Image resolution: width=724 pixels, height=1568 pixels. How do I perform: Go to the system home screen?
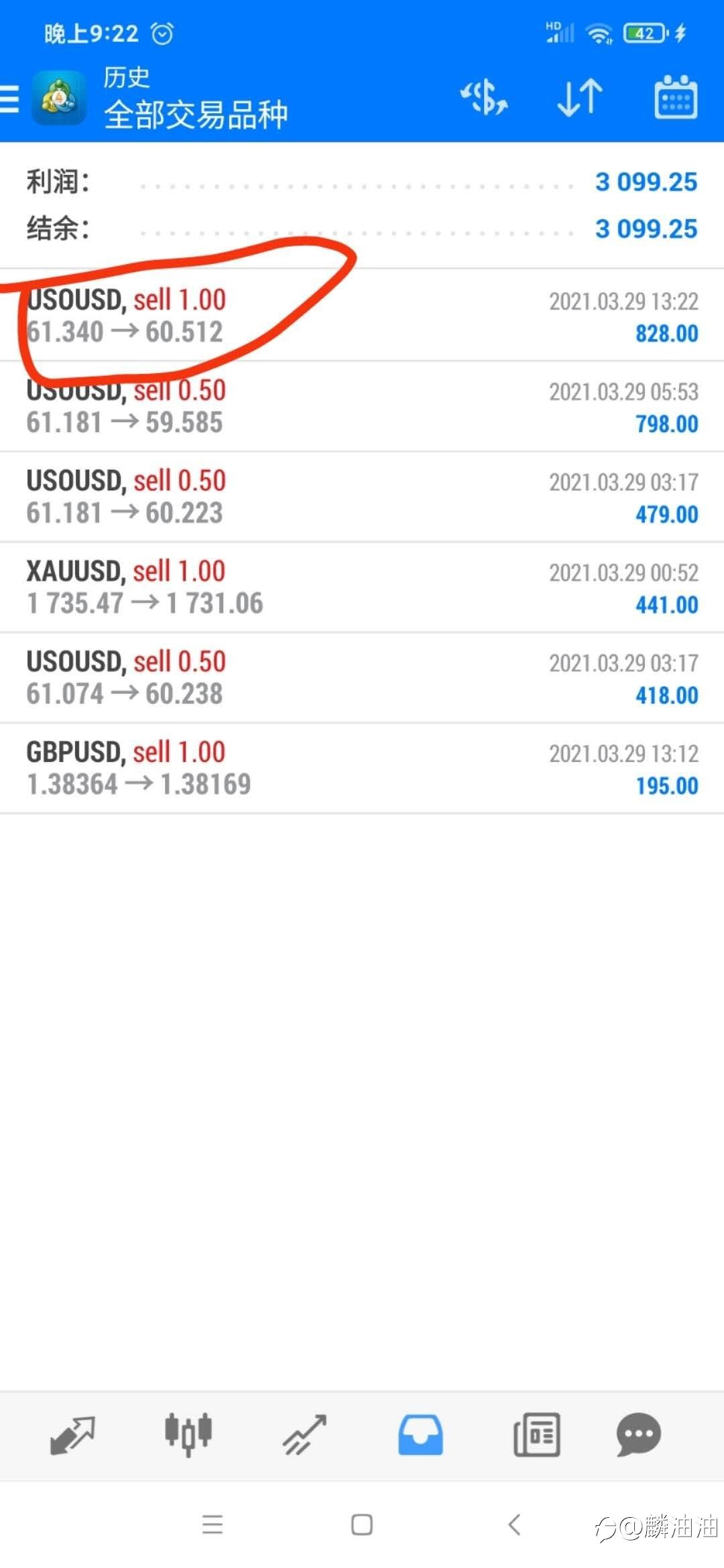pyautogui.click(x=362, y=1524)
